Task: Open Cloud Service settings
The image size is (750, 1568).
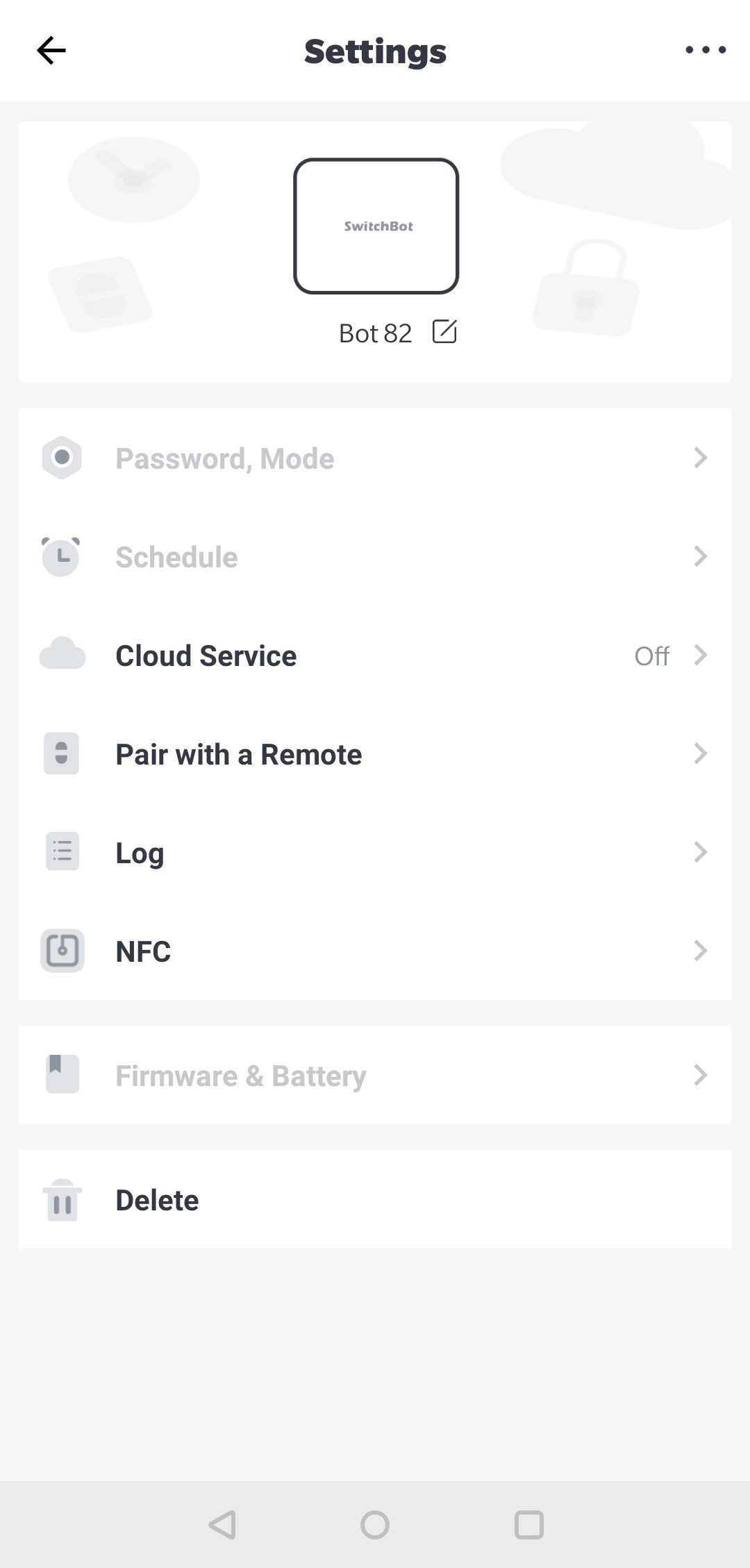Action: pos(375,656)
